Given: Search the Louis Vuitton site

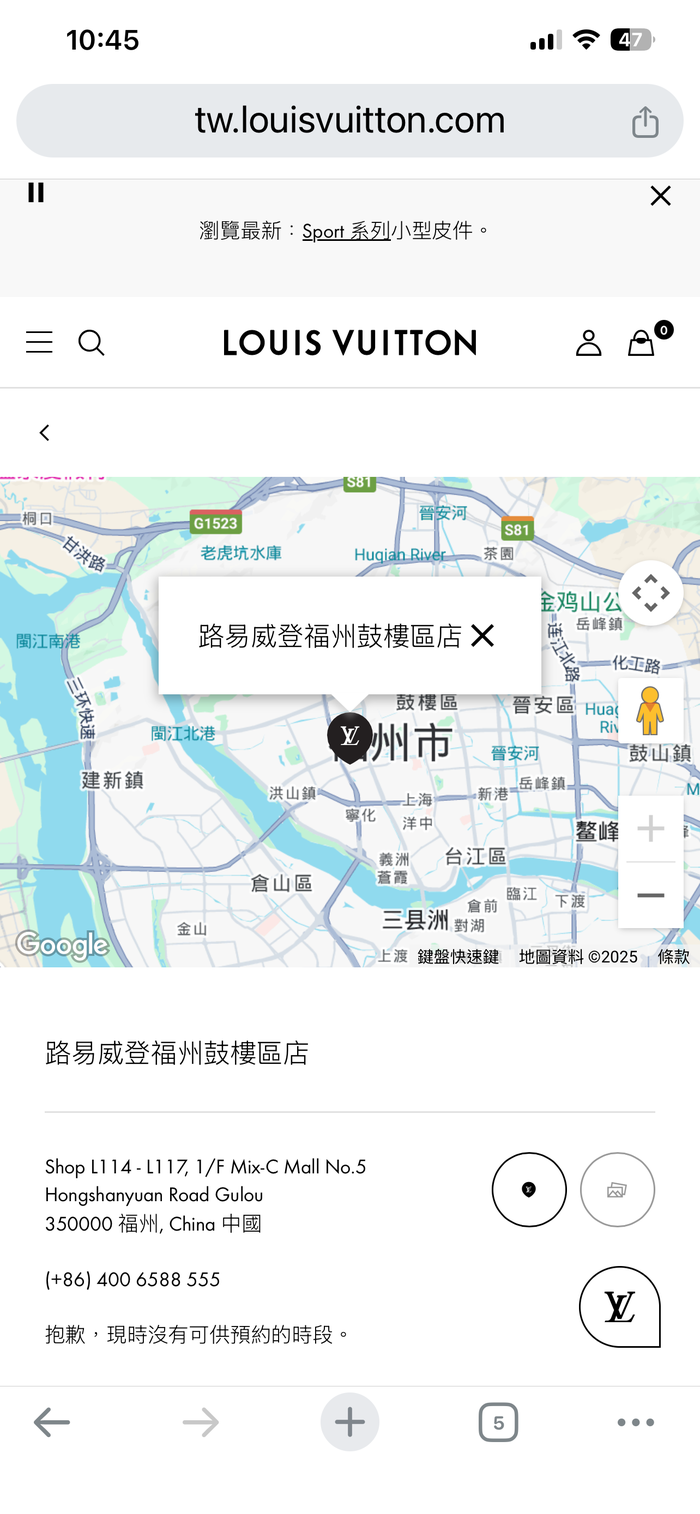Looking at the screenshot, I should tap(91, 343).
